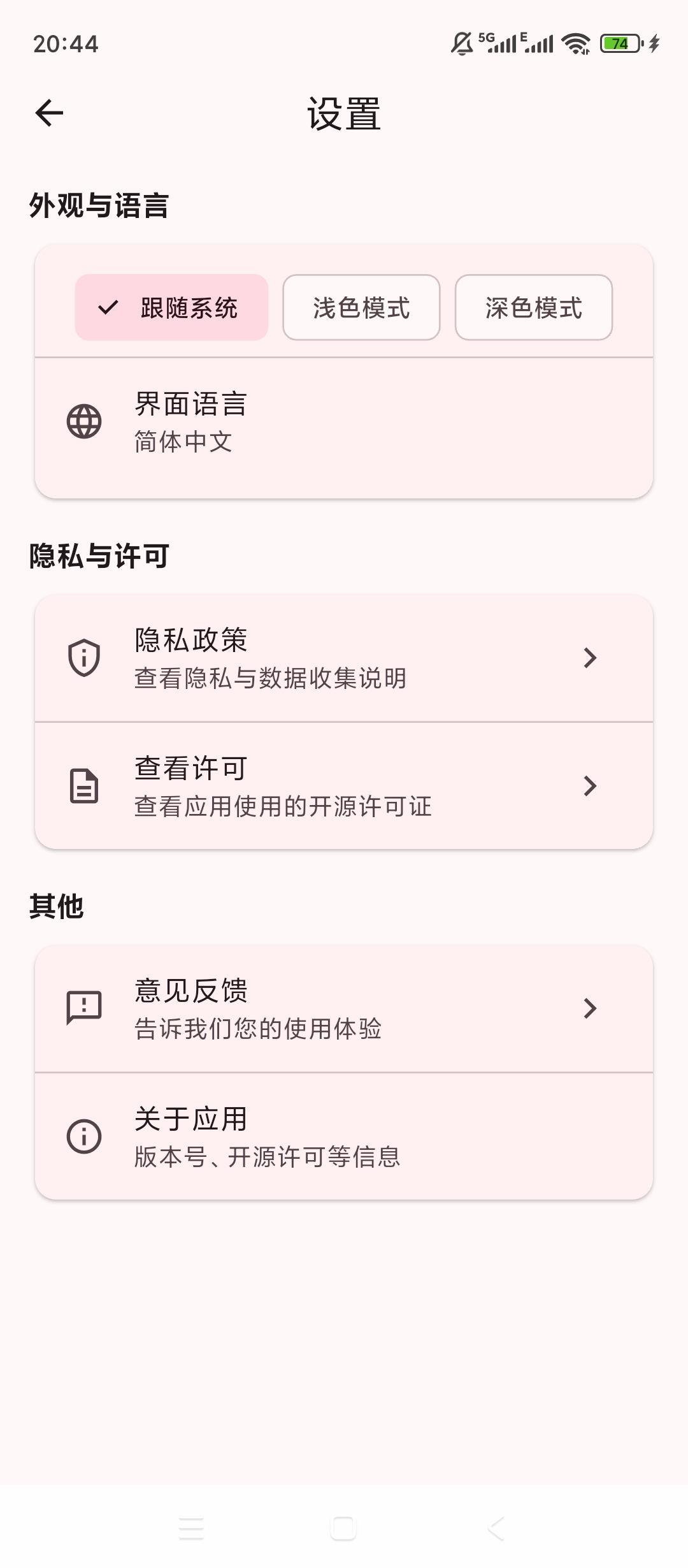Select the 跟随系统 theme option

point(171,307)
